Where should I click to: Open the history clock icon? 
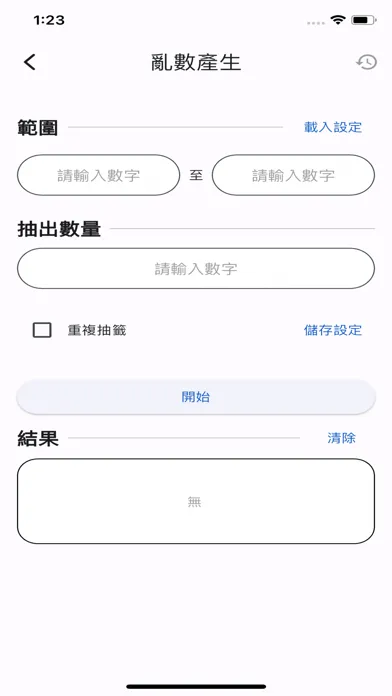[x=367, y=62]
